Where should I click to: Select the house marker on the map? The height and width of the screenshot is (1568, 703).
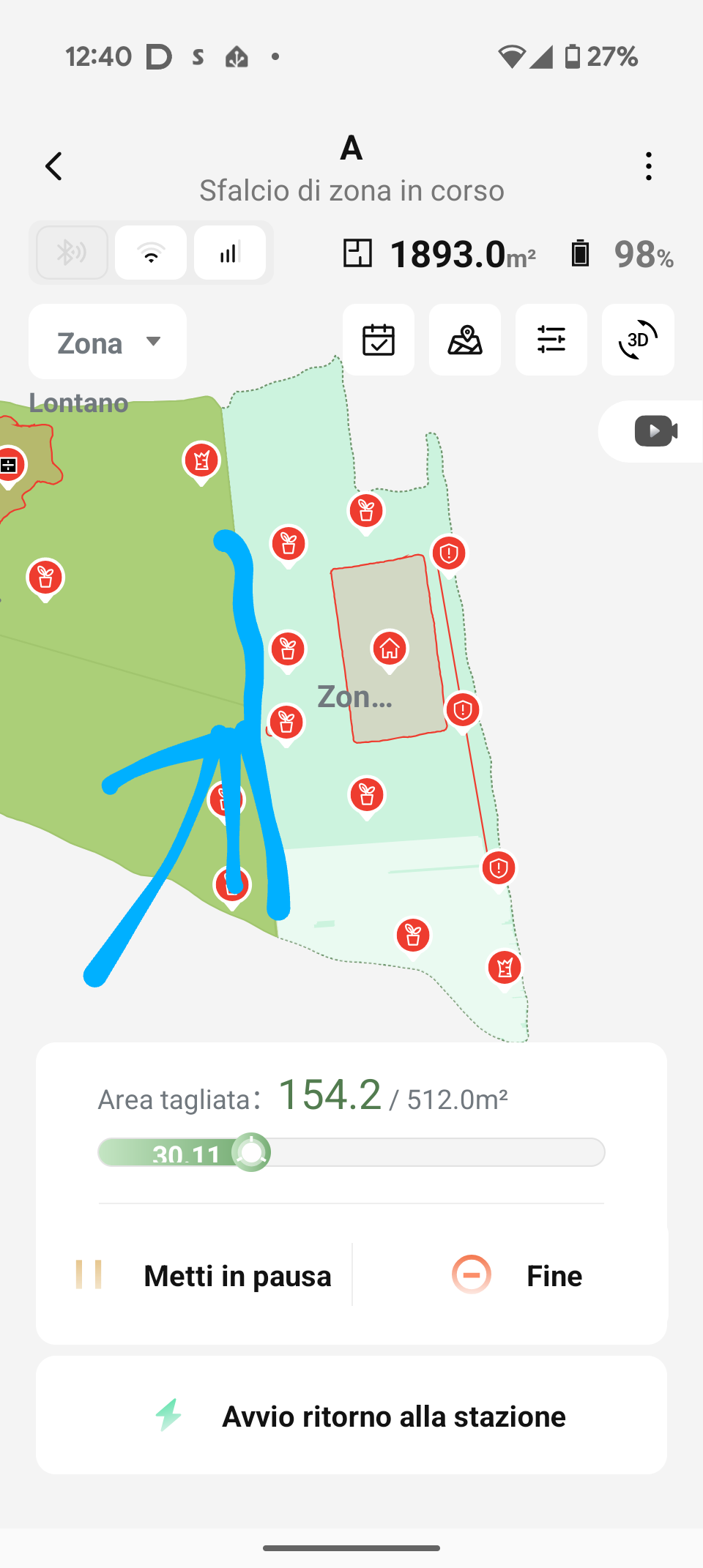point(390,650)
